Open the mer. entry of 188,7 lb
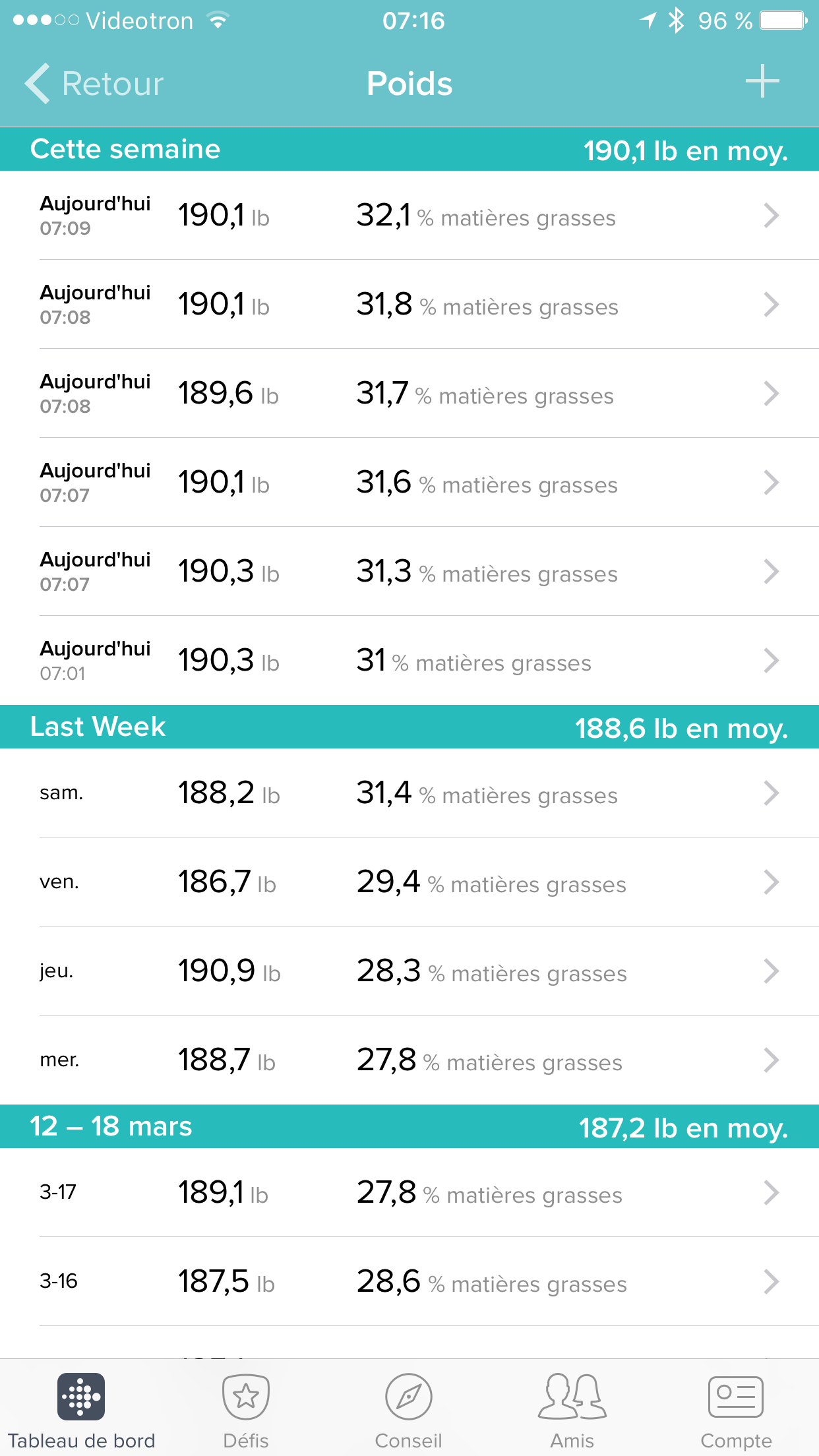This screenshot has height=1456, width=819. coord(409,1060)
